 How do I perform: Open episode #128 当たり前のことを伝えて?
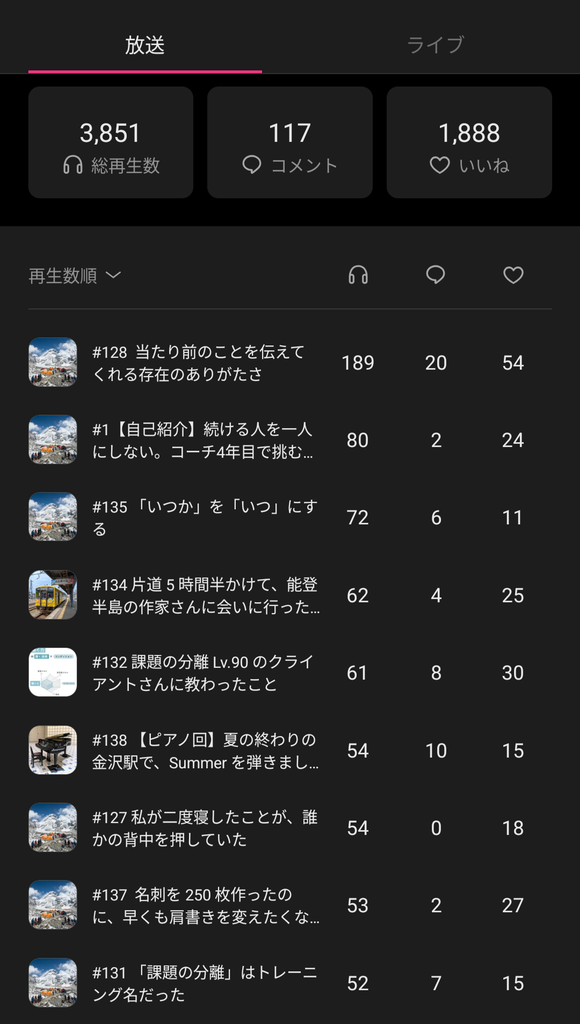290,362
